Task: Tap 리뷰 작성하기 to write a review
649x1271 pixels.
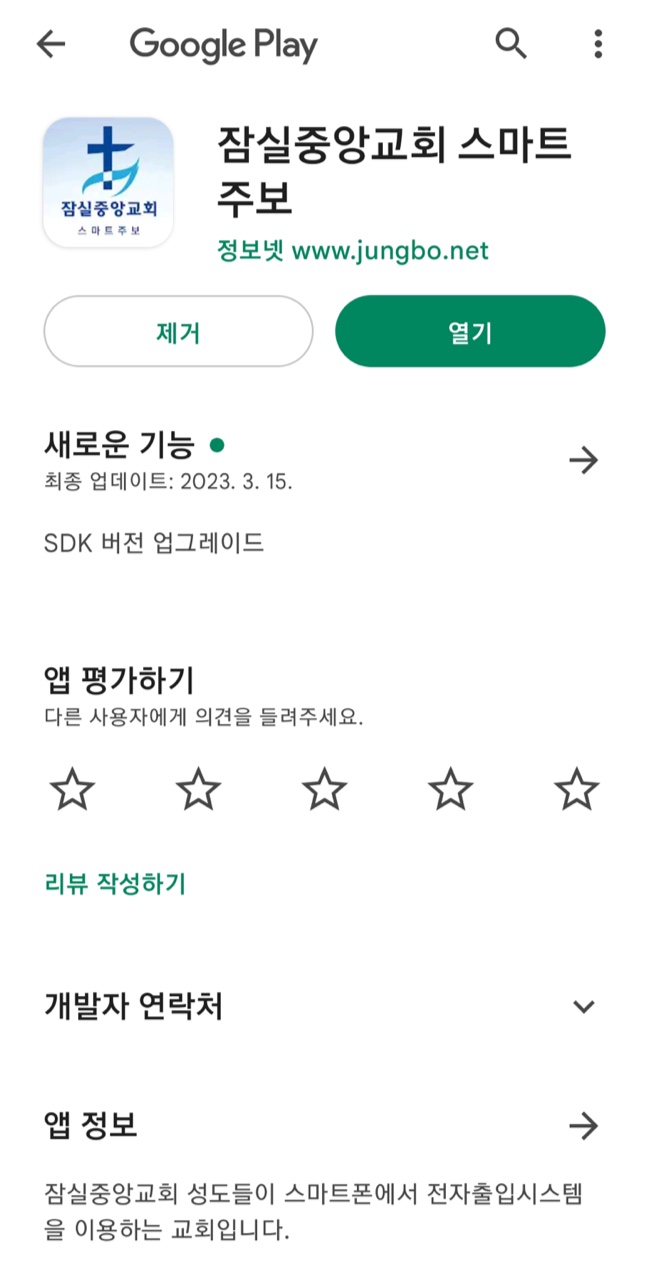Action: pos(115,883)
